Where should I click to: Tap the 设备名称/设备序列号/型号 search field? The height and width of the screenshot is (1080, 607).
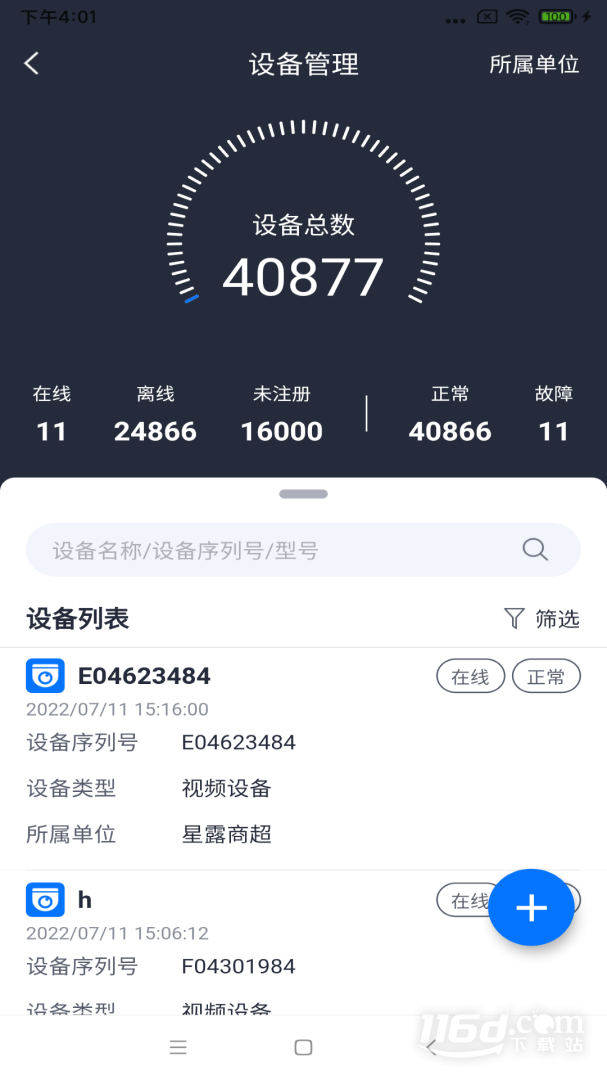303,550
